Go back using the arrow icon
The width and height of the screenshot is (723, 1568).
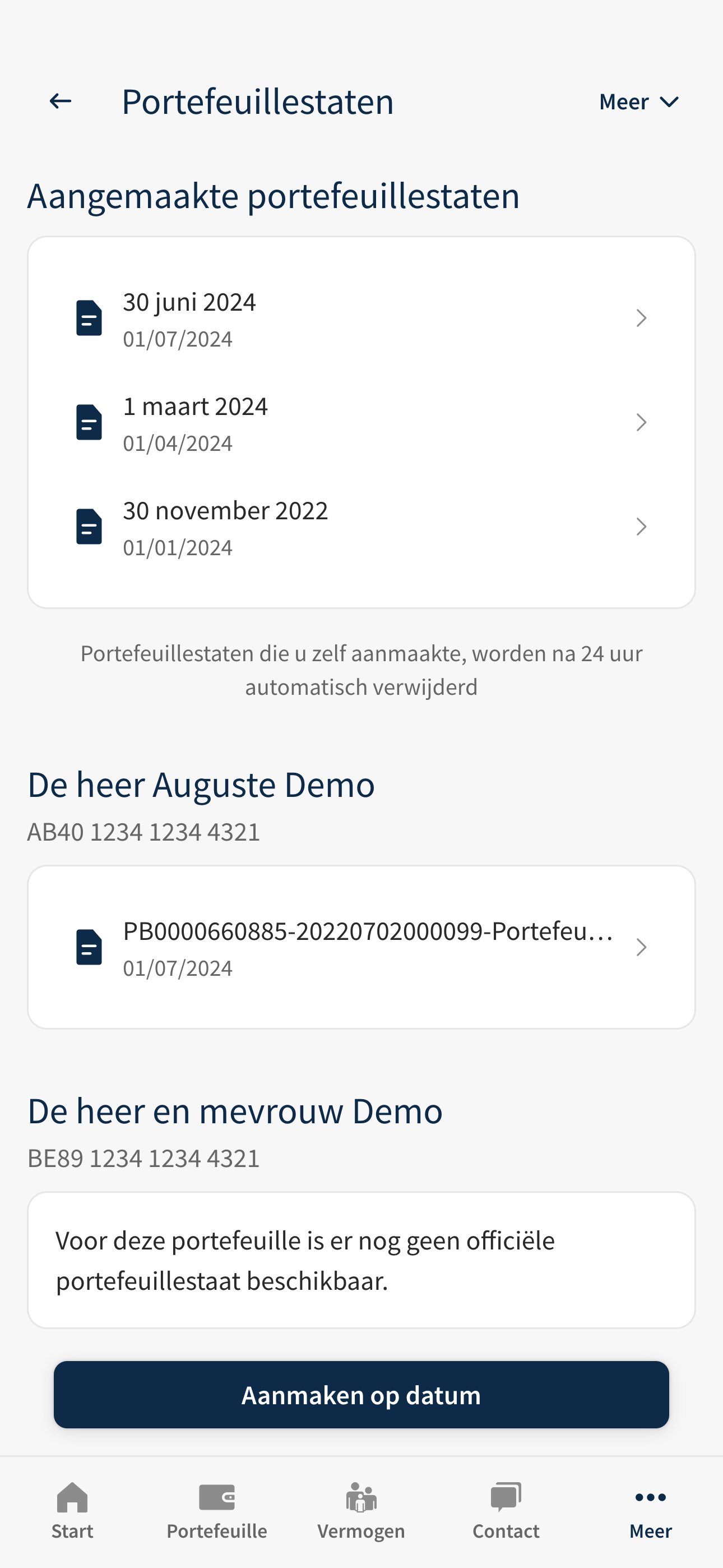[61, 101]
